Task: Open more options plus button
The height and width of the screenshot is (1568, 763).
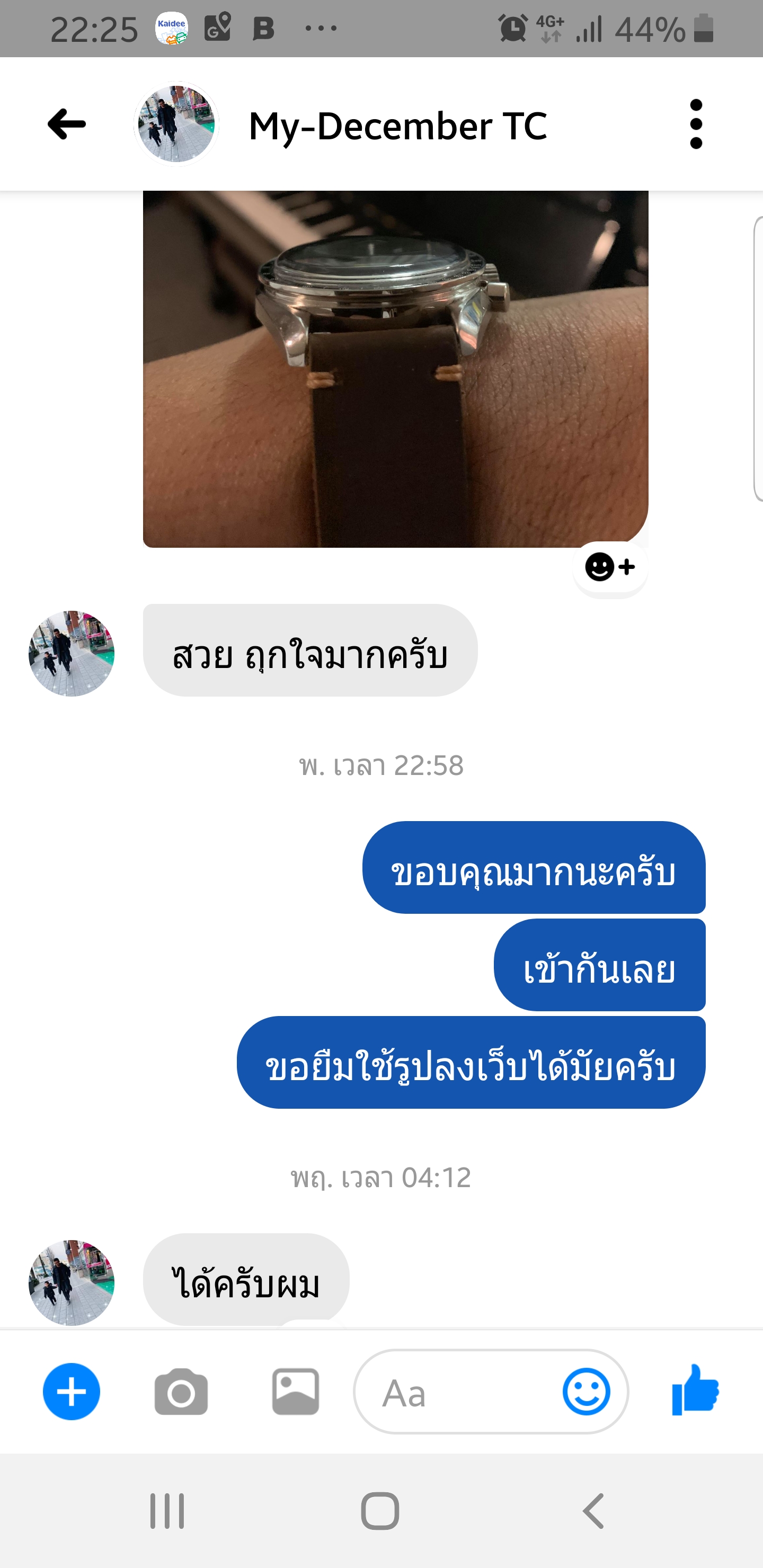Action: click(71, 1392)
